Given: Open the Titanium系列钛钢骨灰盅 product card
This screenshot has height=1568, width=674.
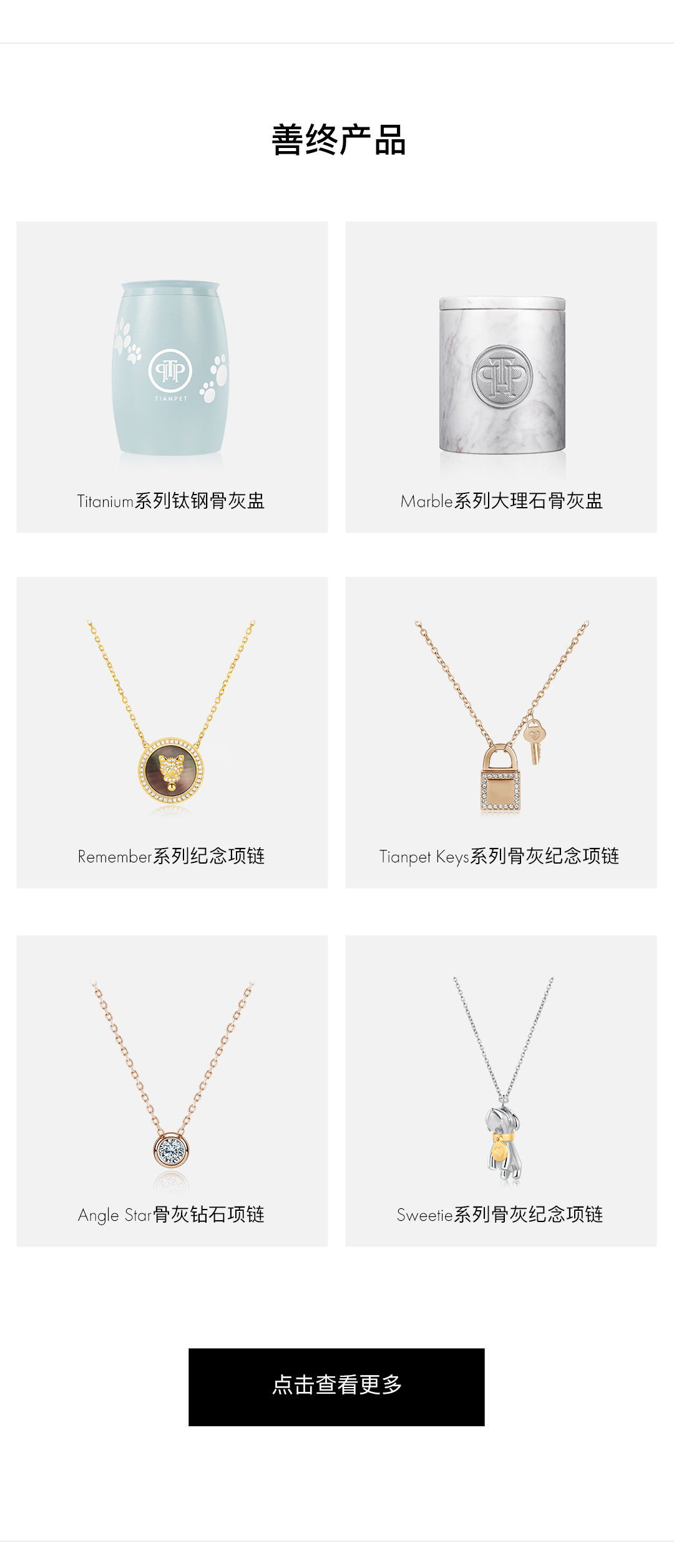Looking at the screenshot, I should [x=172, y=377].
